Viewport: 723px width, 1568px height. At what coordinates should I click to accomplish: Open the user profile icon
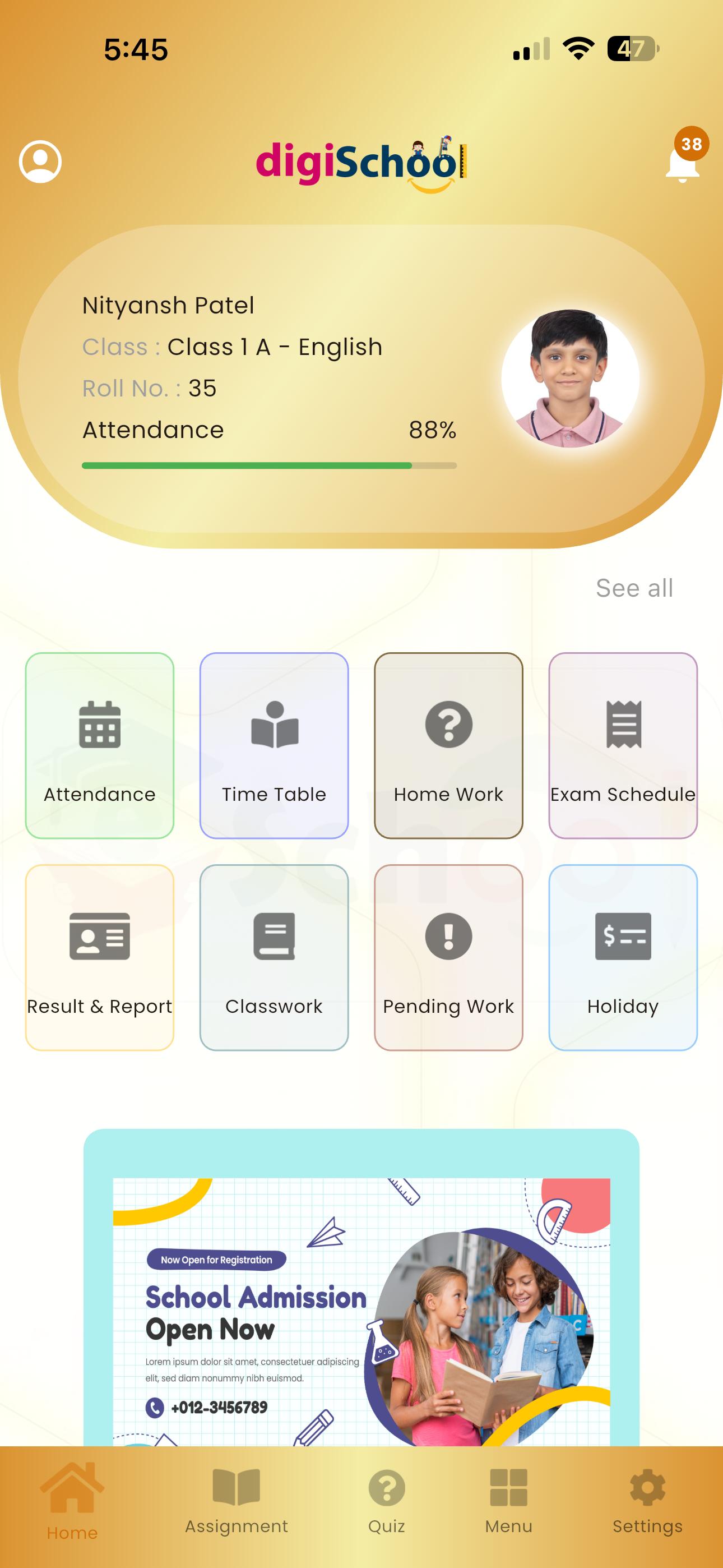tap(40, 162)
